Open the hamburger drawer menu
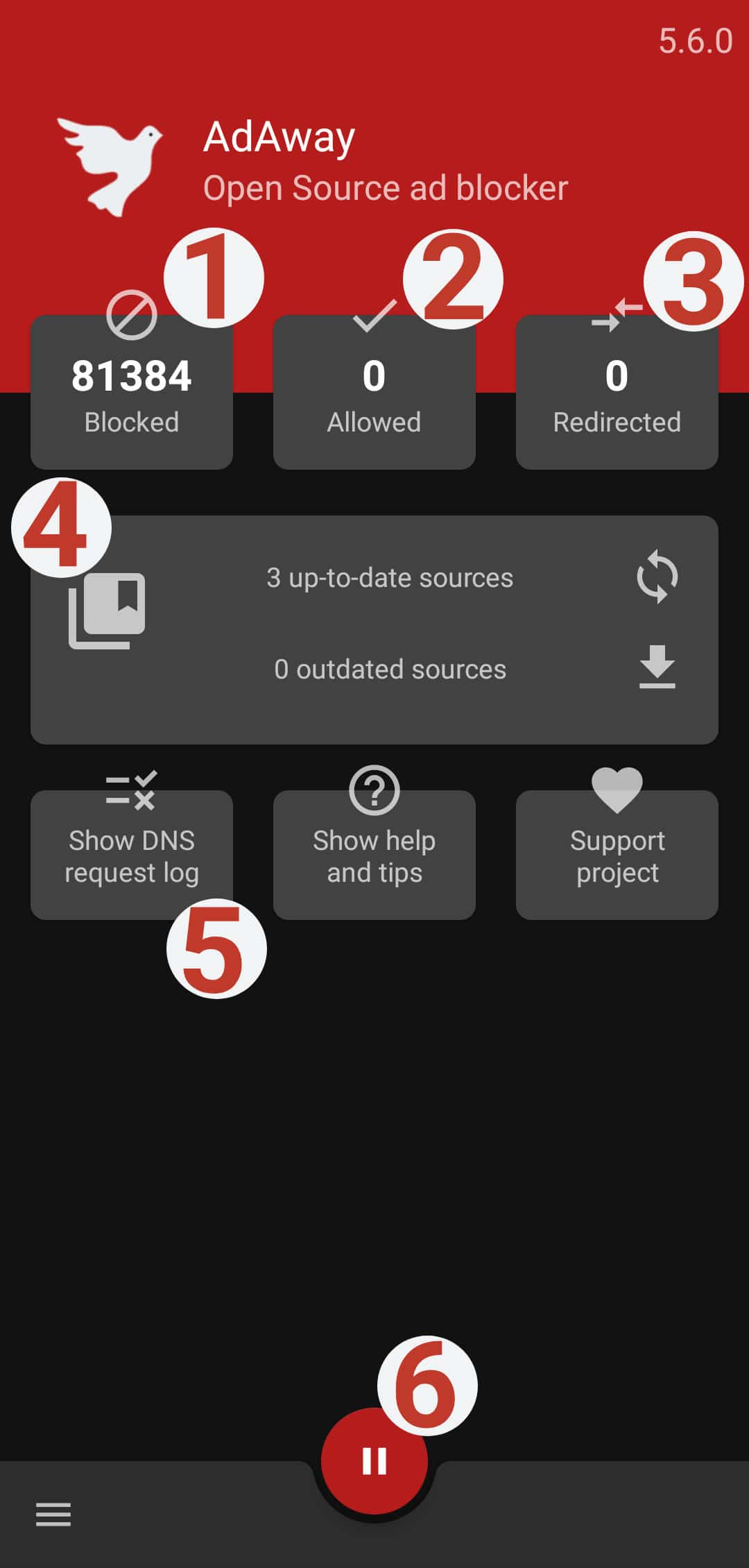The width and height of the screenshot is (749, 1568). click(x=53, y=1514)
